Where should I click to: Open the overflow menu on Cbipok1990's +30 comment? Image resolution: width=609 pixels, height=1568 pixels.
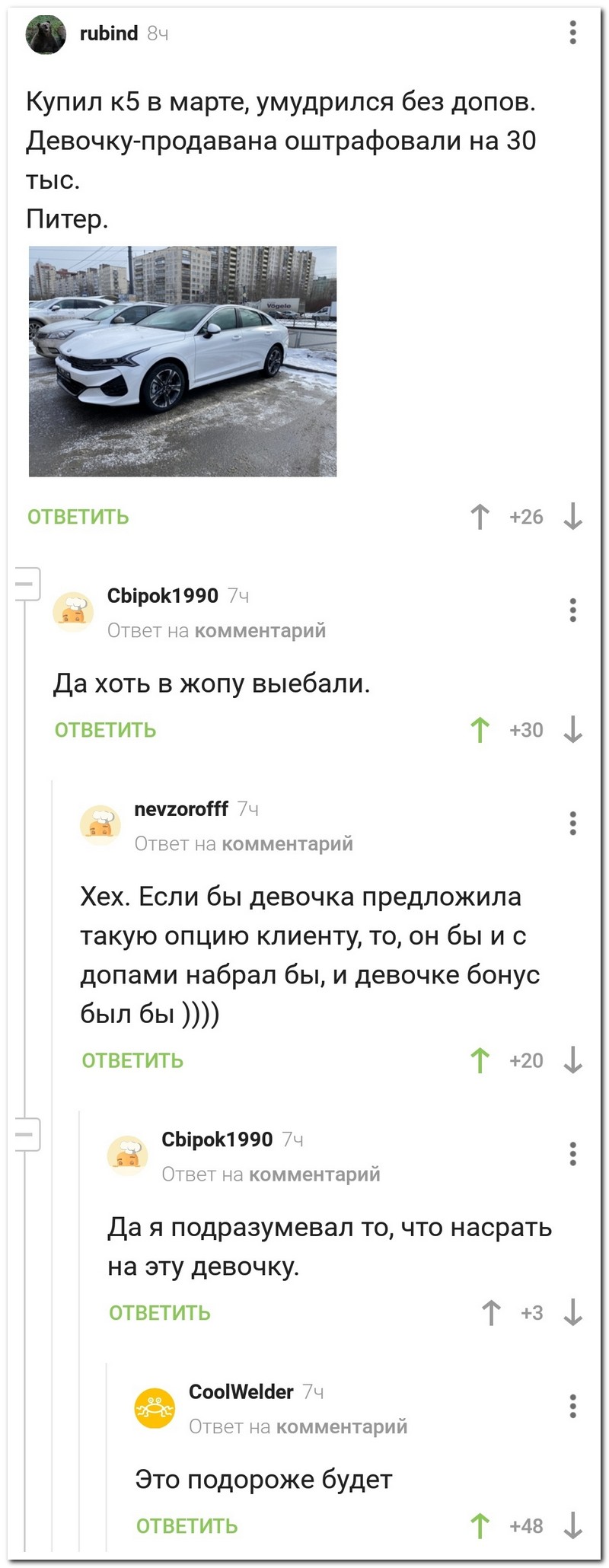pyautogui.click(x=572, y=610)
